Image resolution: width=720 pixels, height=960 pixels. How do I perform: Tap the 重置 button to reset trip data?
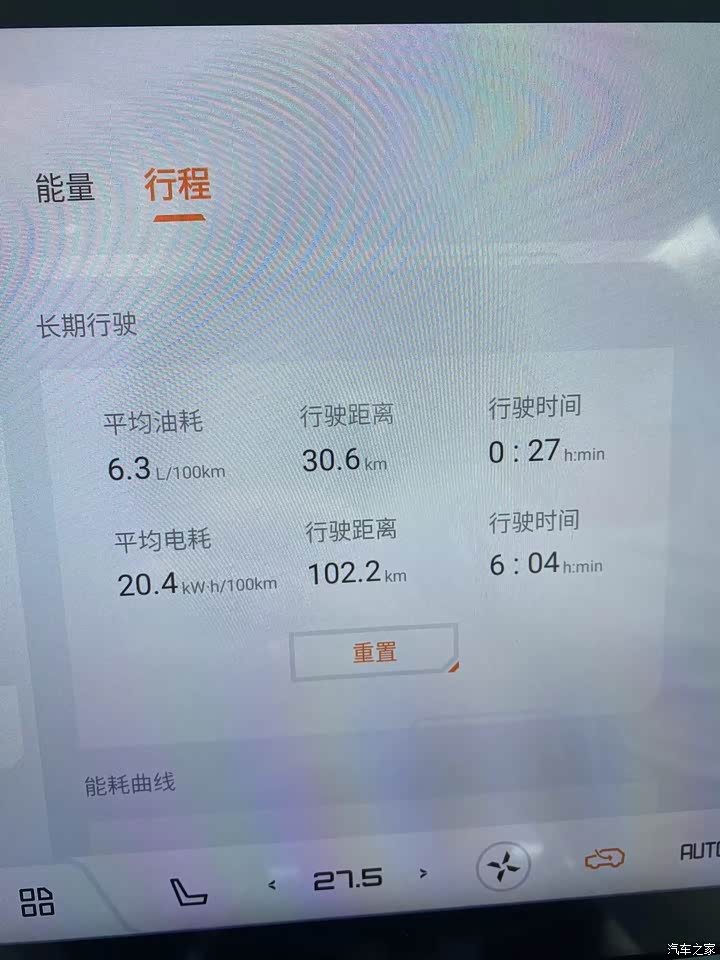pos(374,652)
